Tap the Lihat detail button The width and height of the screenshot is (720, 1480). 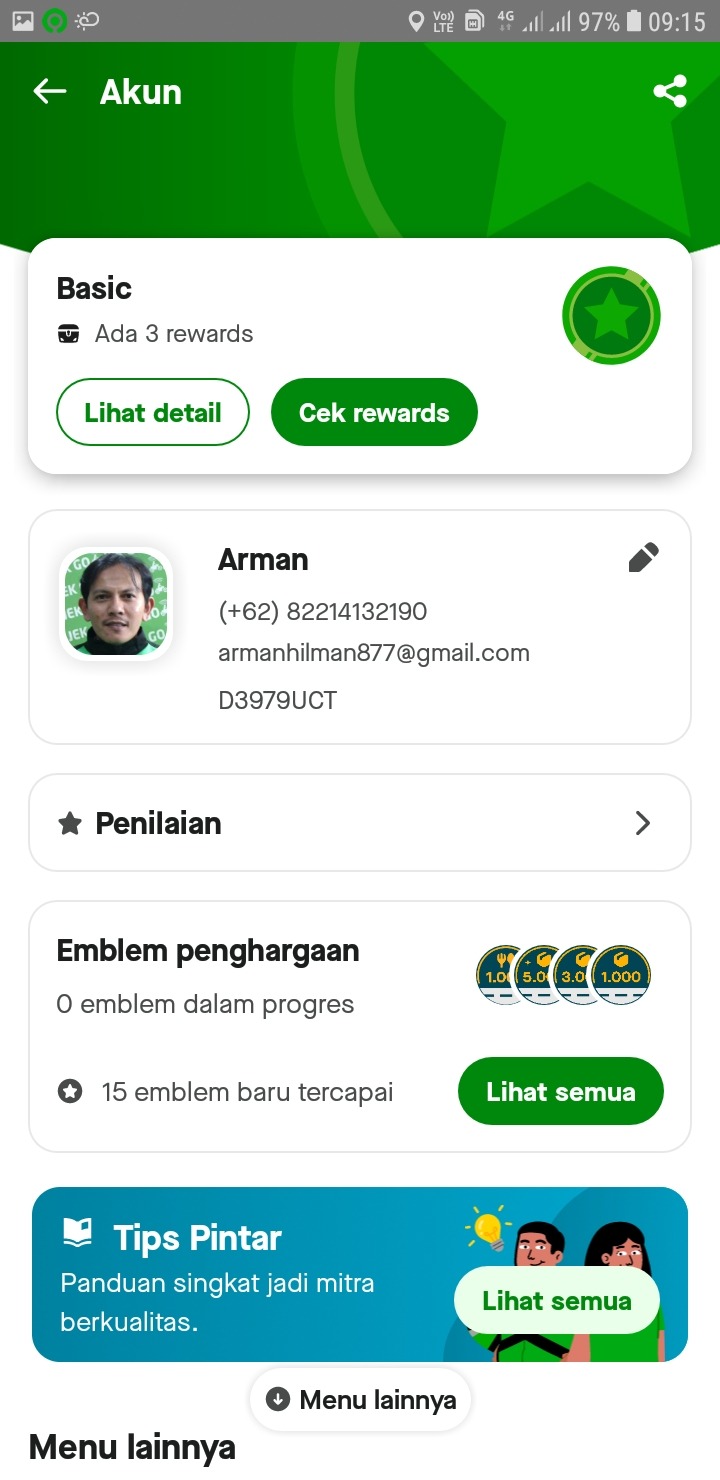(153, 412)
